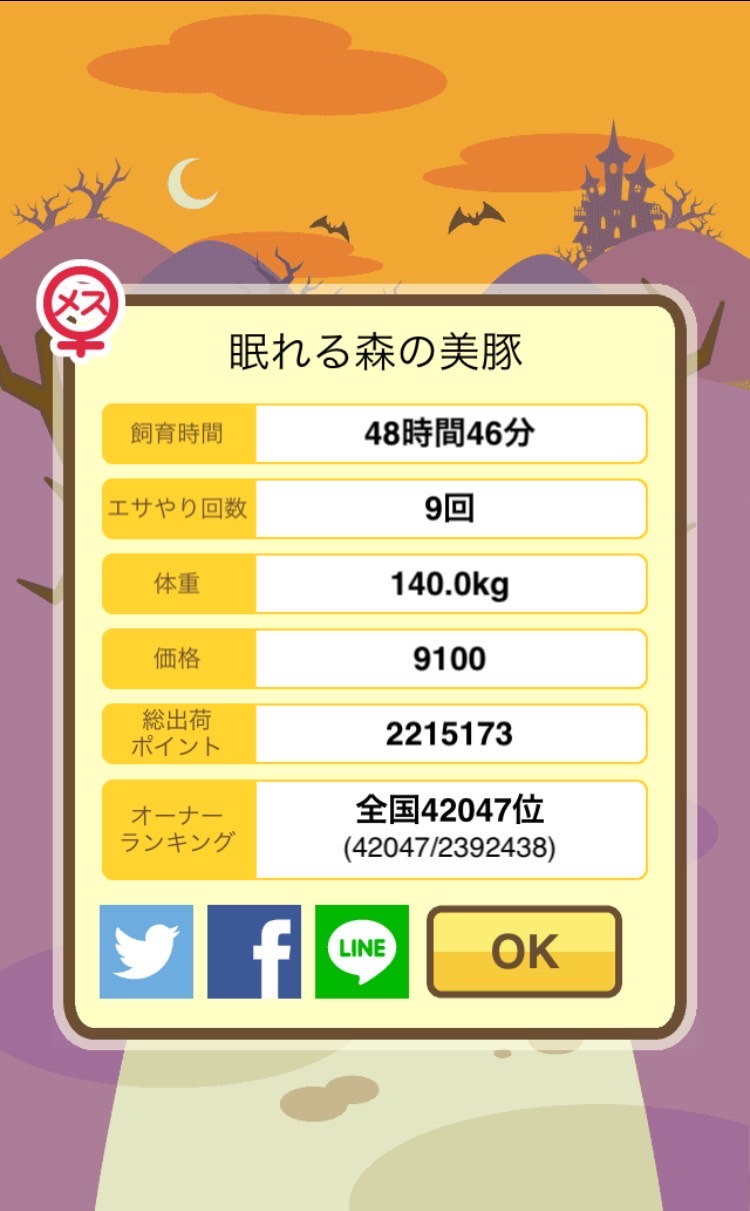Share the result on Facebook
This screenshot has height=1211, width=750.
(x=254, y=951)
